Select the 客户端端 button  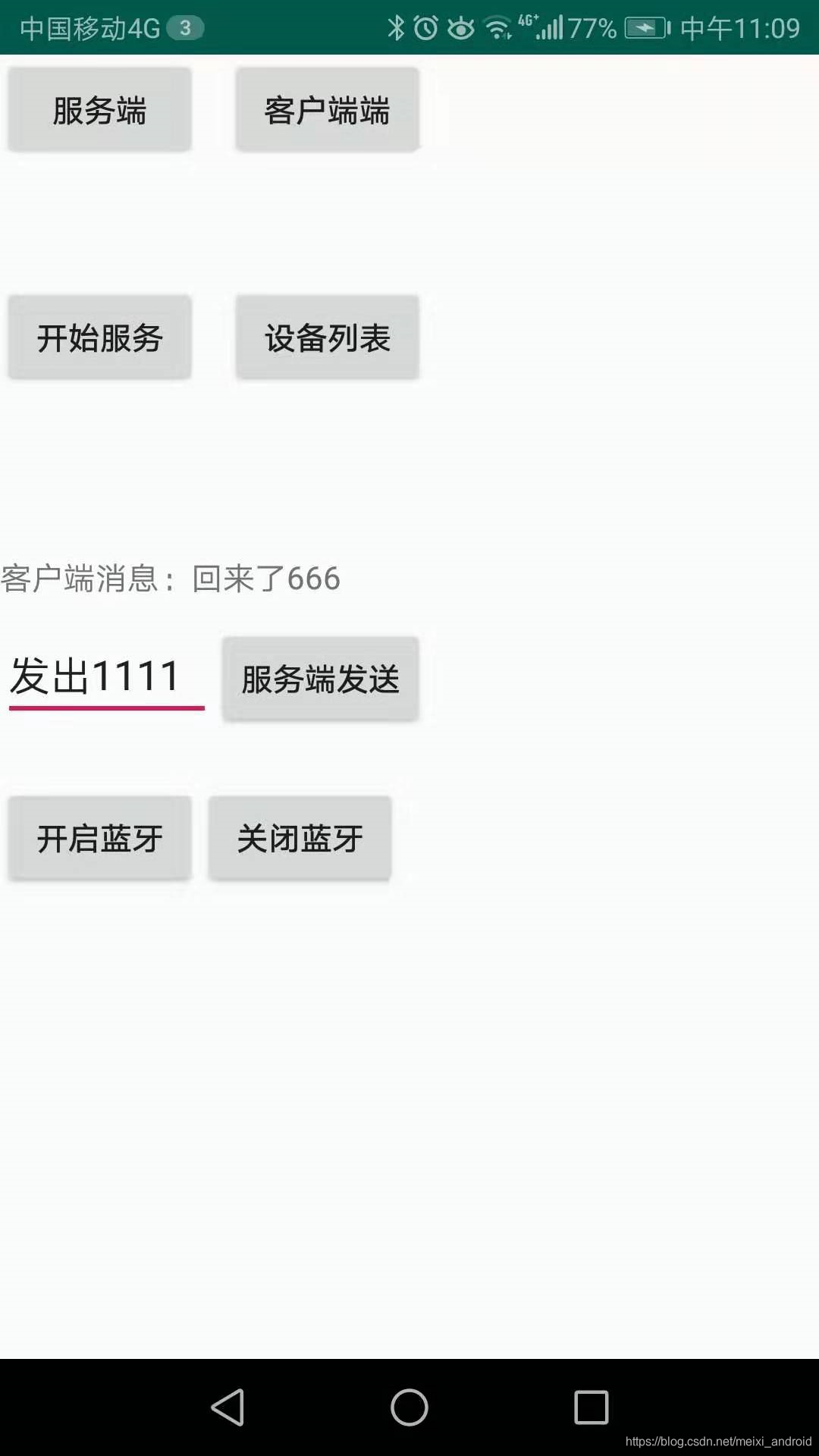click(327, 110)
